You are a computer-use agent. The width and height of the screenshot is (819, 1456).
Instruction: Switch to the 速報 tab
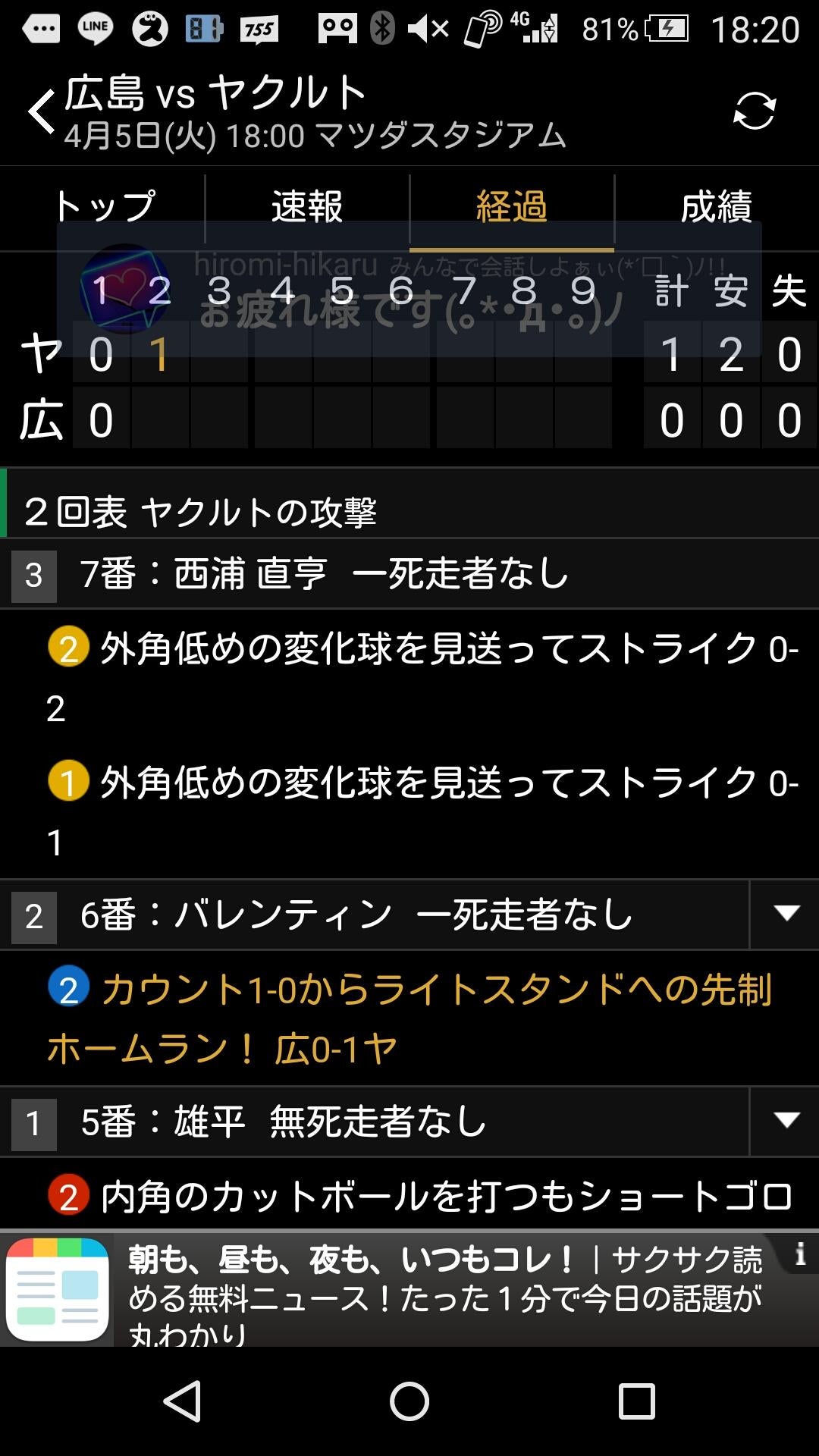[307, 207]
